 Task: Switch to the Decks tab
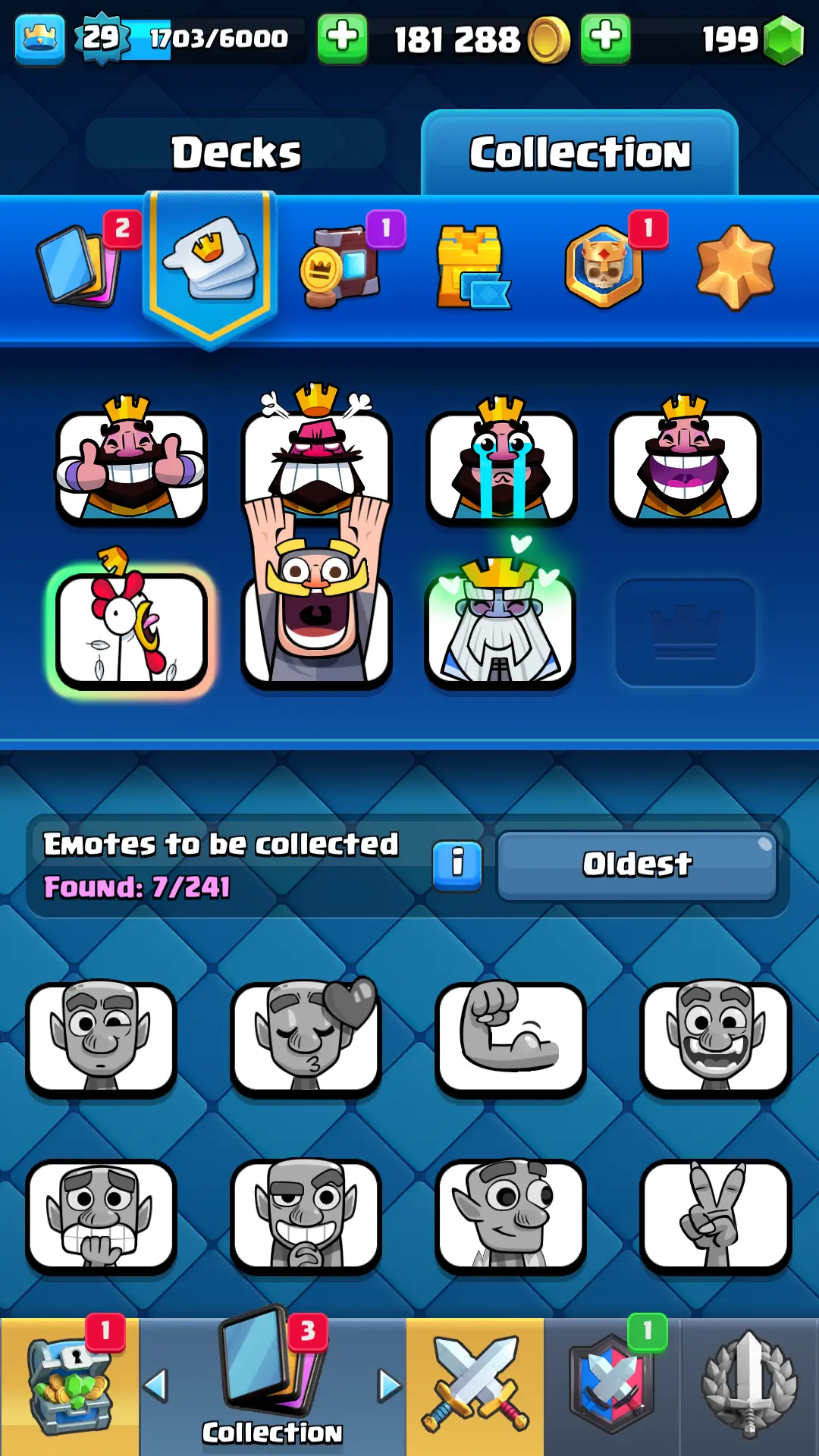tap(236, 152)
